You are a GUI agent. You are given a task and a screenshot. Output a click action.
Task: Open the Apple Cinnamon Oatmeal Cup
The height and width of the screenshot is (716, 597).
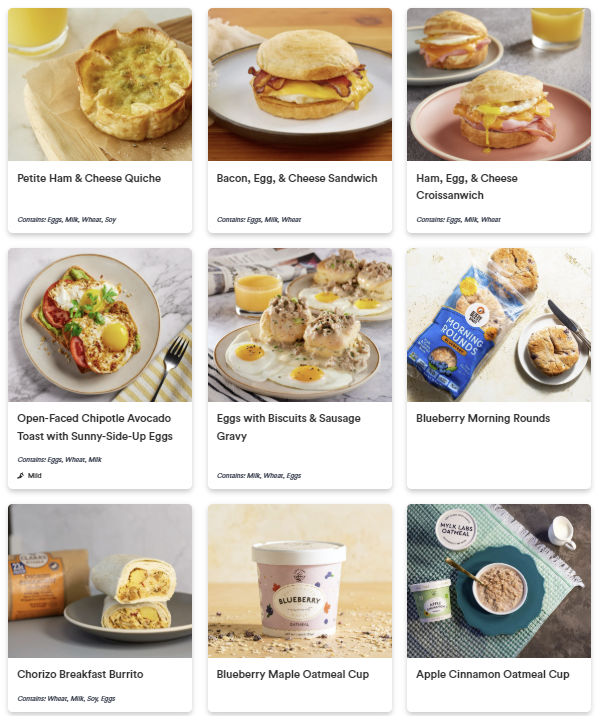(x=499, y=608)
